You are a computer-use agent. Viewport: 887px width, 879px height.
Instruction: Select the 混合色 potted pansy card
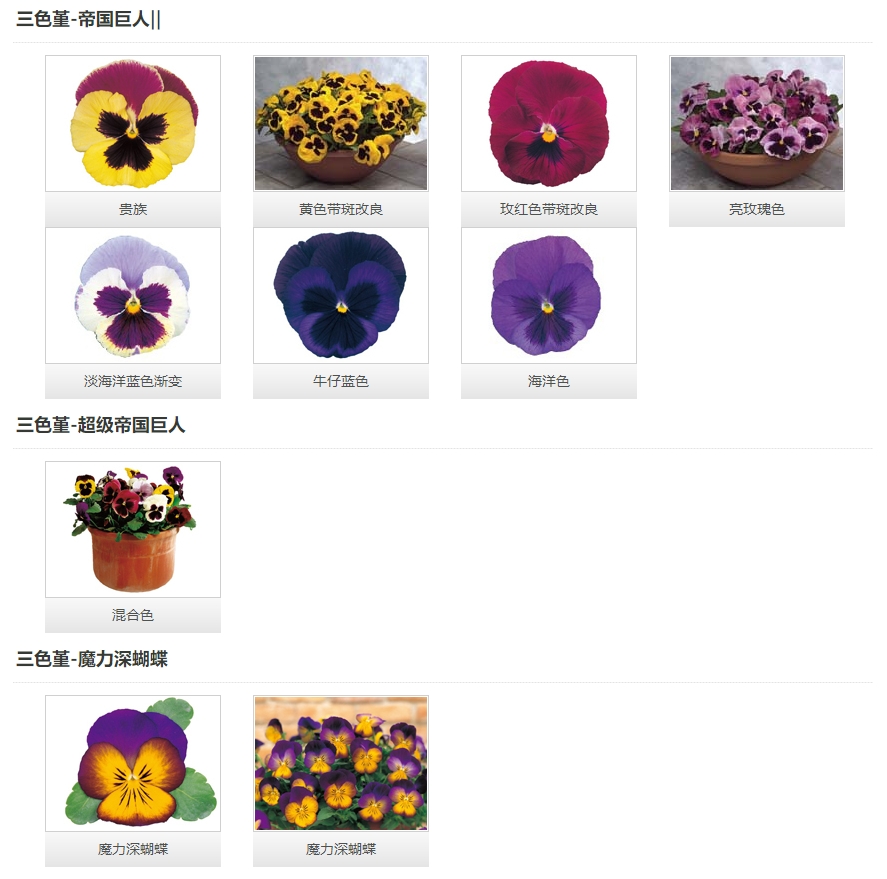[133, 530]
